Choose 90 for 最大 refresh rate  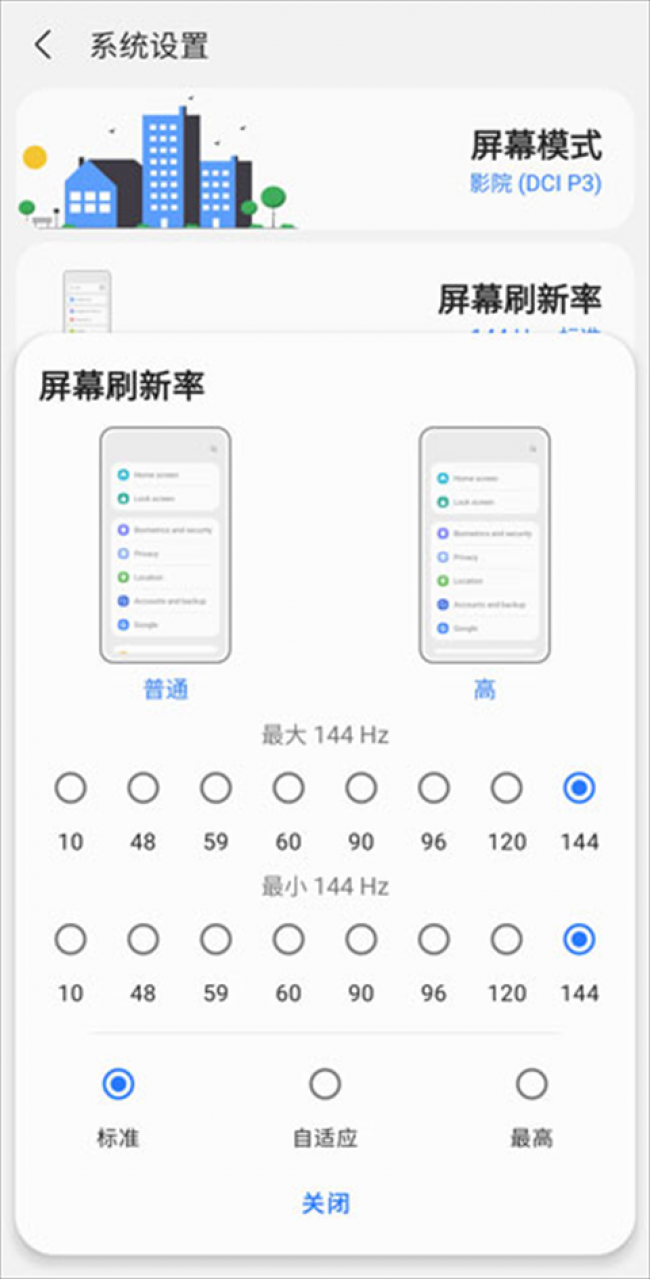pyautogui.click(x=361, y=789)
